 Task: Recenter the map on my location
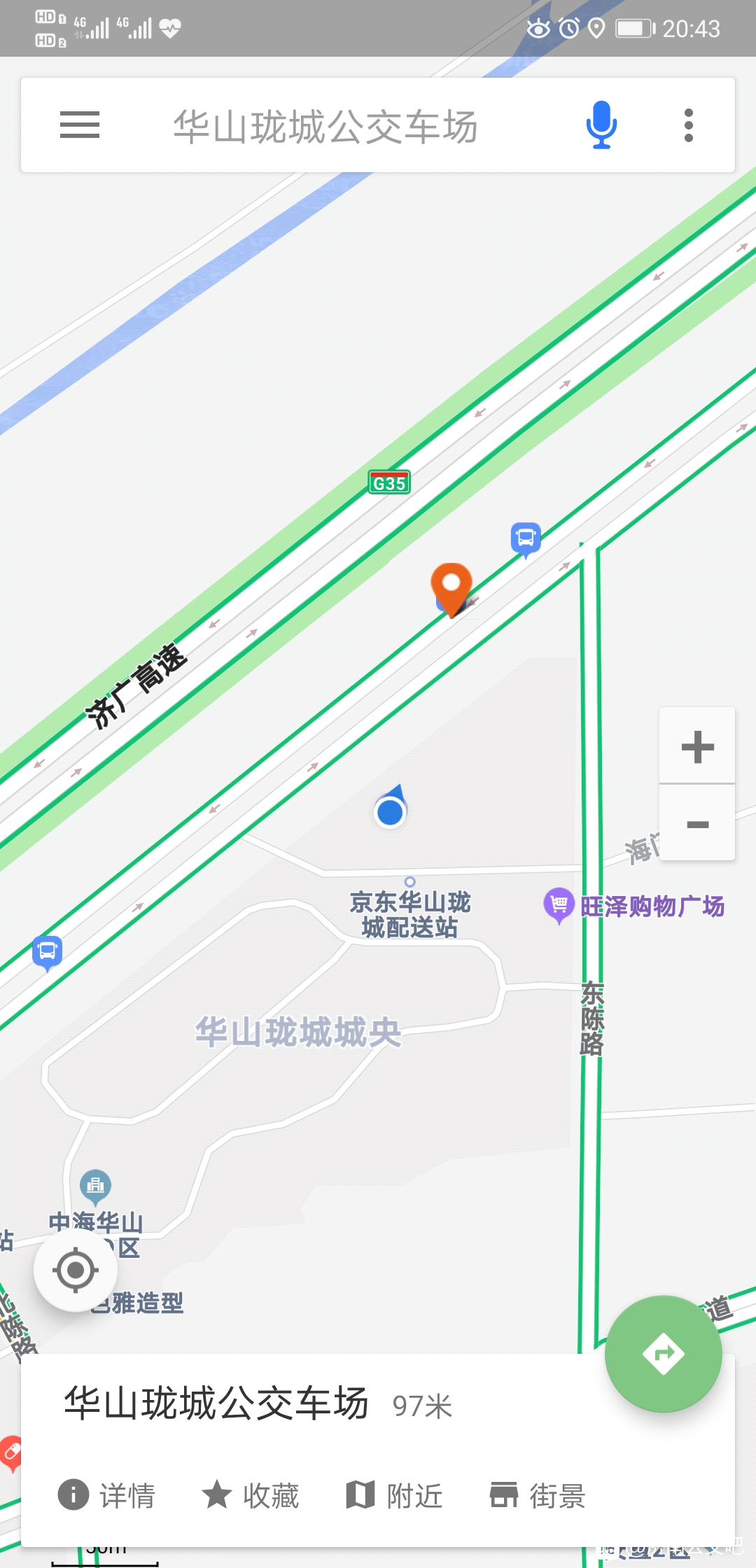point(75,1270)
